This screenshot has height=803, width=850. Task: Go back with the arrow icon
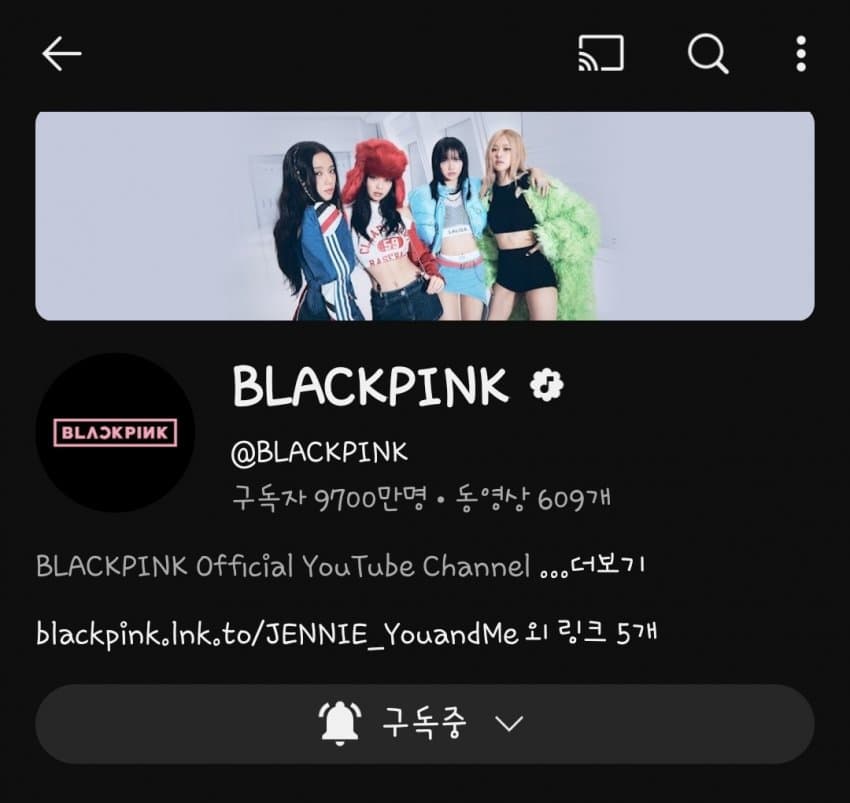click(61, 54)
